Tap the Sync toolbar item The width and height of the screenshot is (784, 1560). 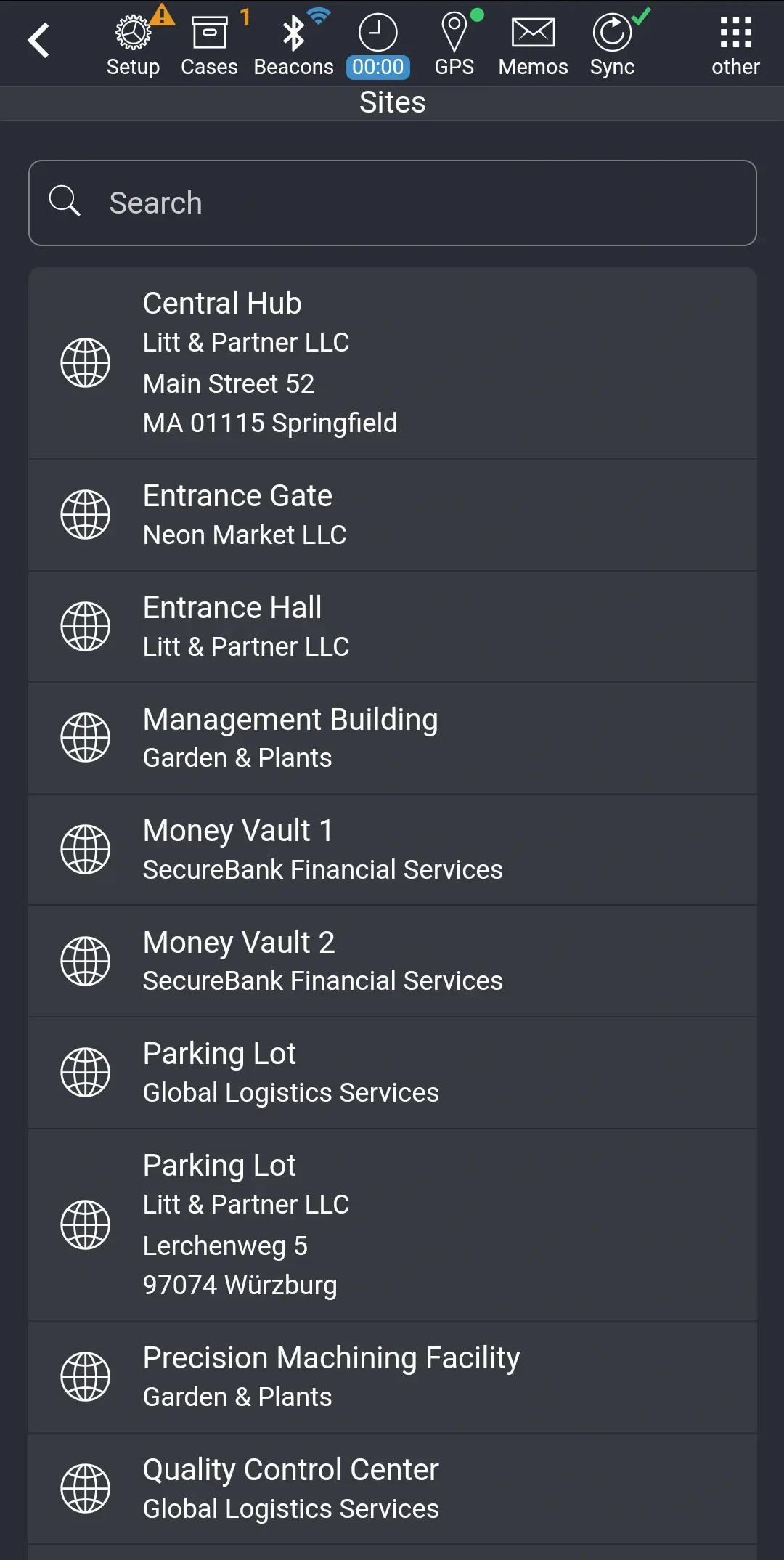click(613, 45)
